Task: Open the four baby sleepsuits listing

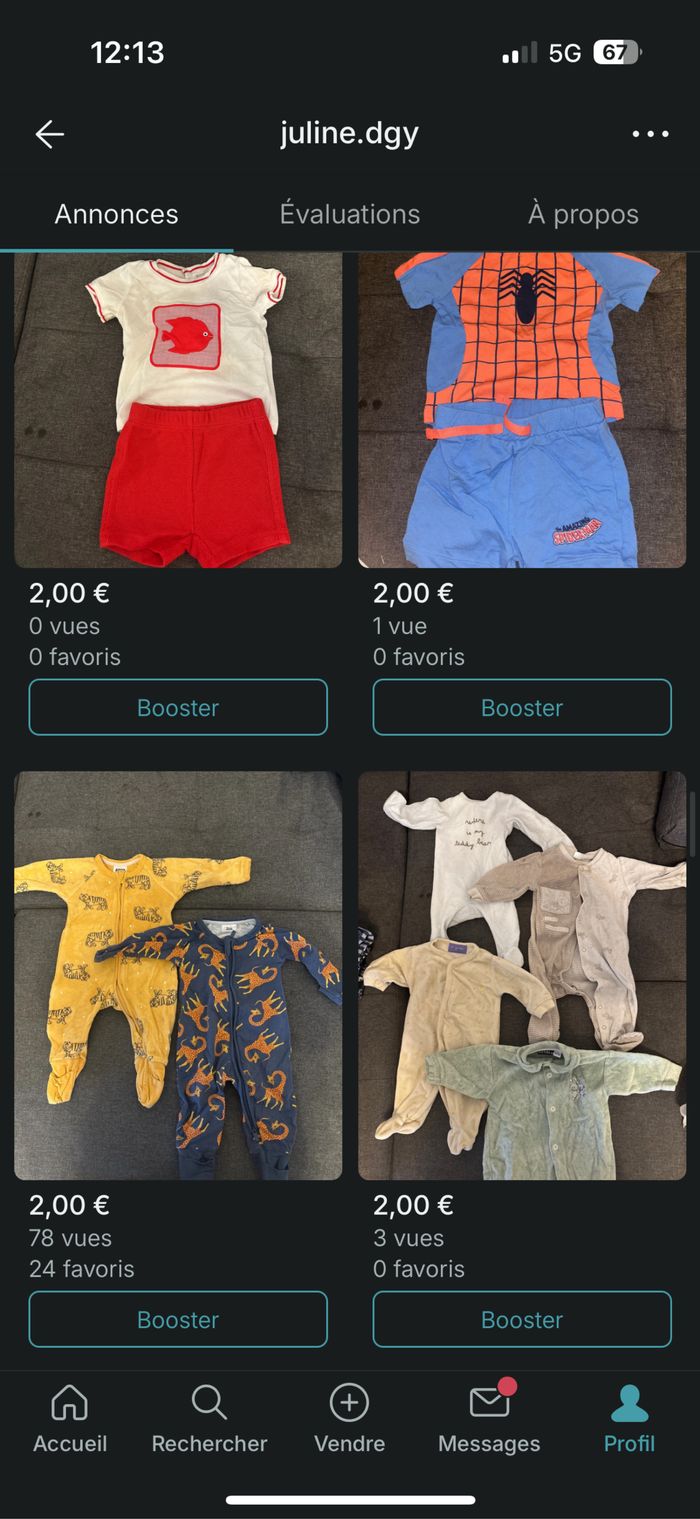Action: tap(522, 975)
